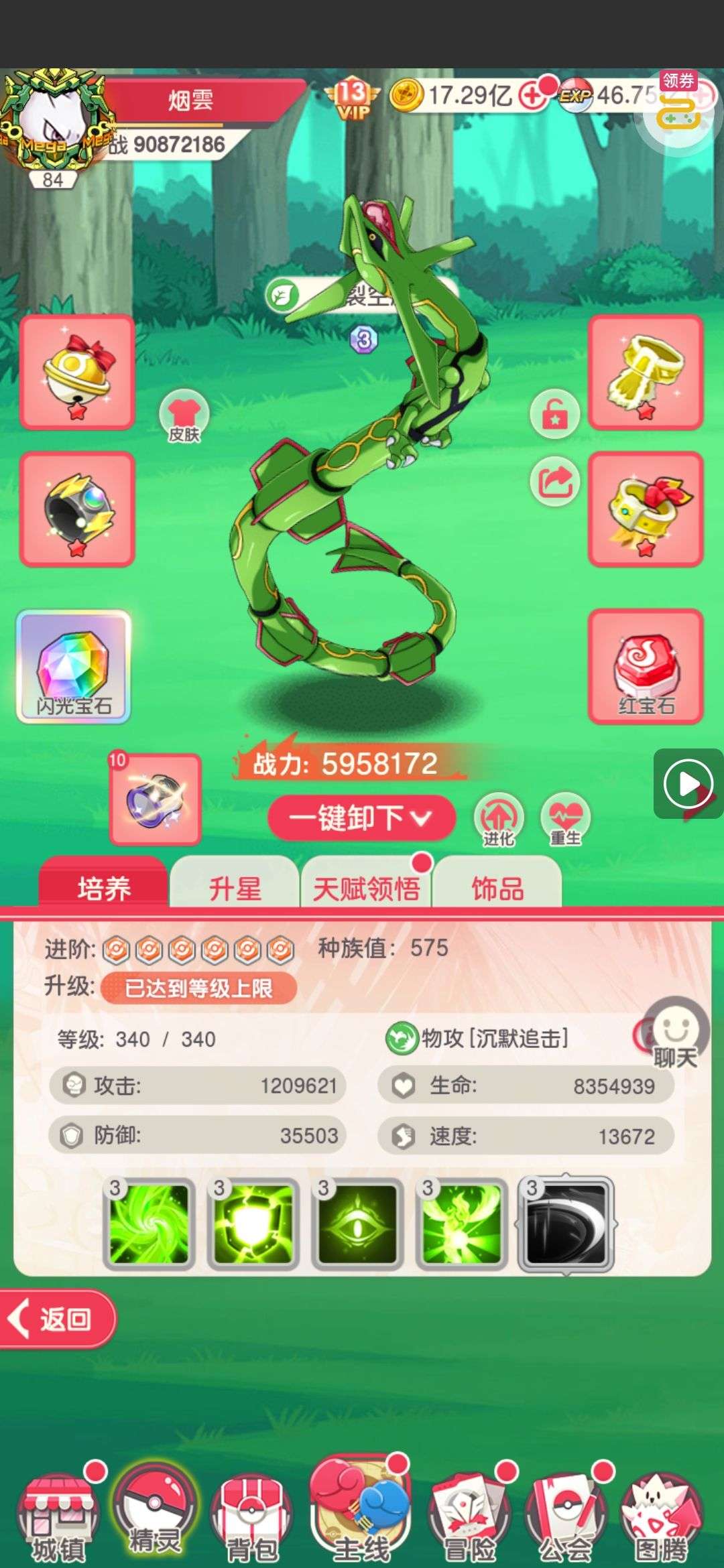Switch to the 升星 tab
The height and width of the screenshot is (1568, 724).
[235, 887]
